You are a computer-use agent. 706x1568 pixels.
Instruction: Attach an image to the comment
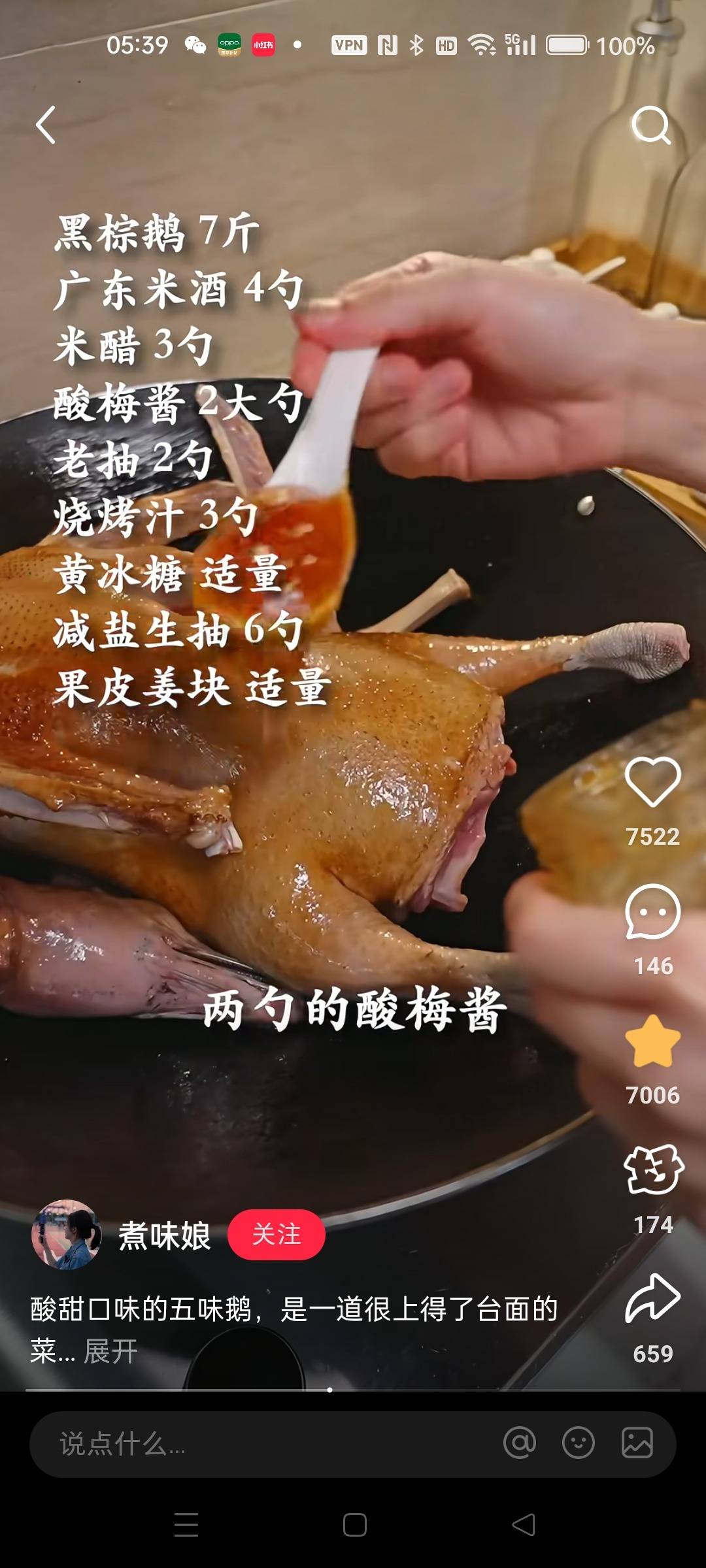pyautogui.click(x=637, y=1443)
